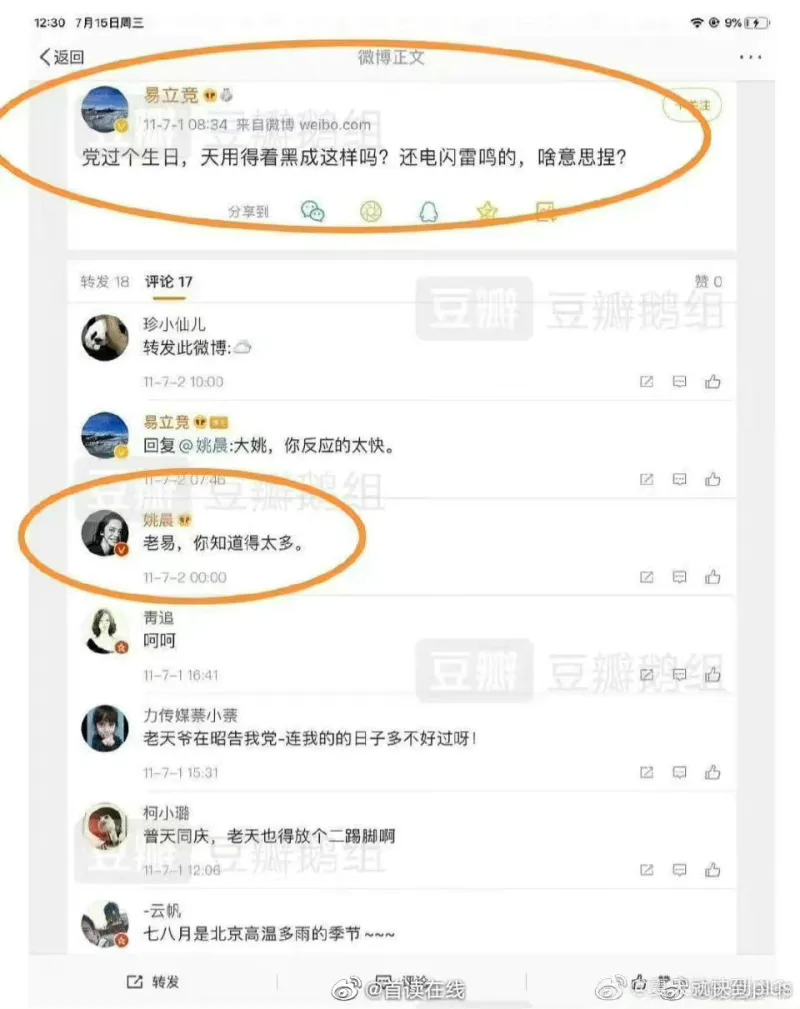Screen dimensions: 800x1009
Task: Like 柯小璐's comment
Action: click(x=712, y=870)
